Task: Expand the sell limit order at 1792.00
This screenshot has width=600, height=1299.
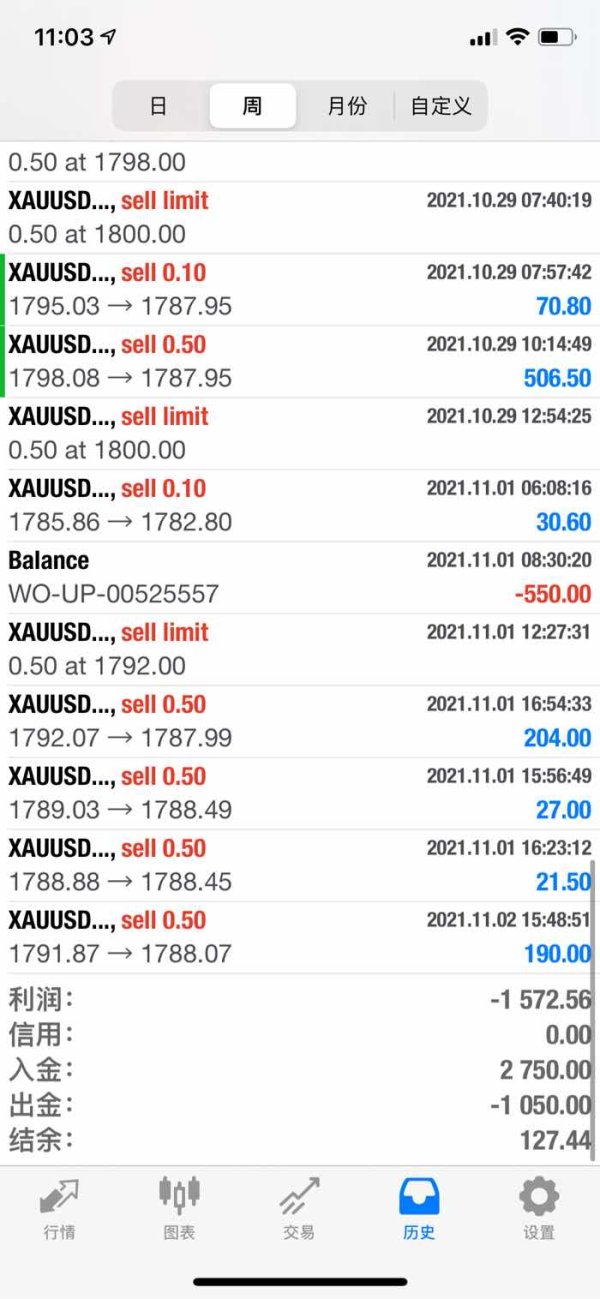Action: pos(300,650)
